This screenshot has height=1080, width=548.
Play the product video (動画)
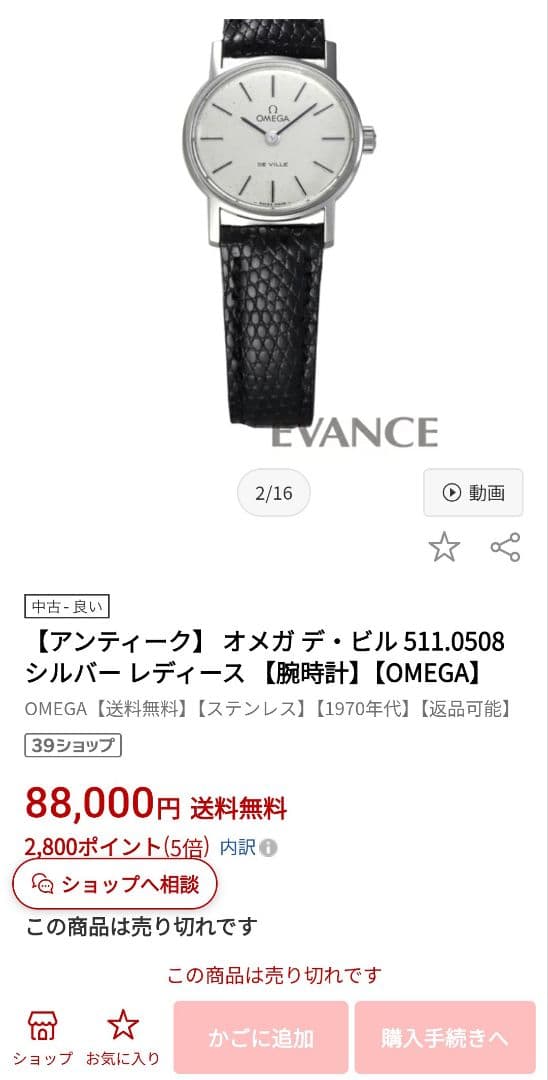point(473,492)
